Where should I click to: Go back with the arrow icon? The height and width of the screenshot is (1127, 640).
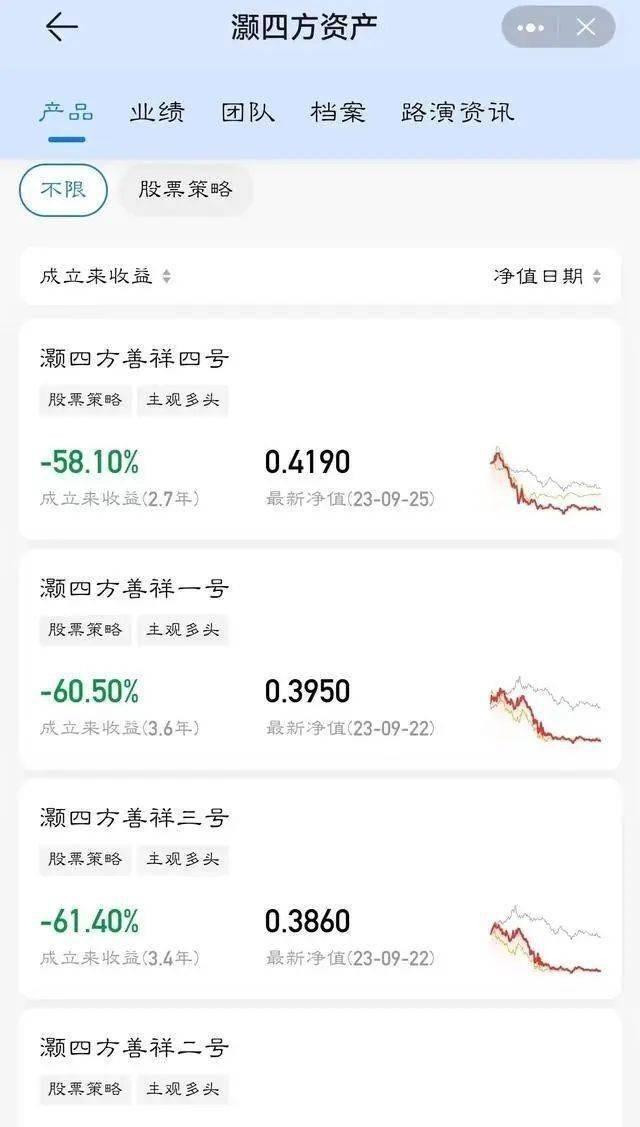pos(61,27)
